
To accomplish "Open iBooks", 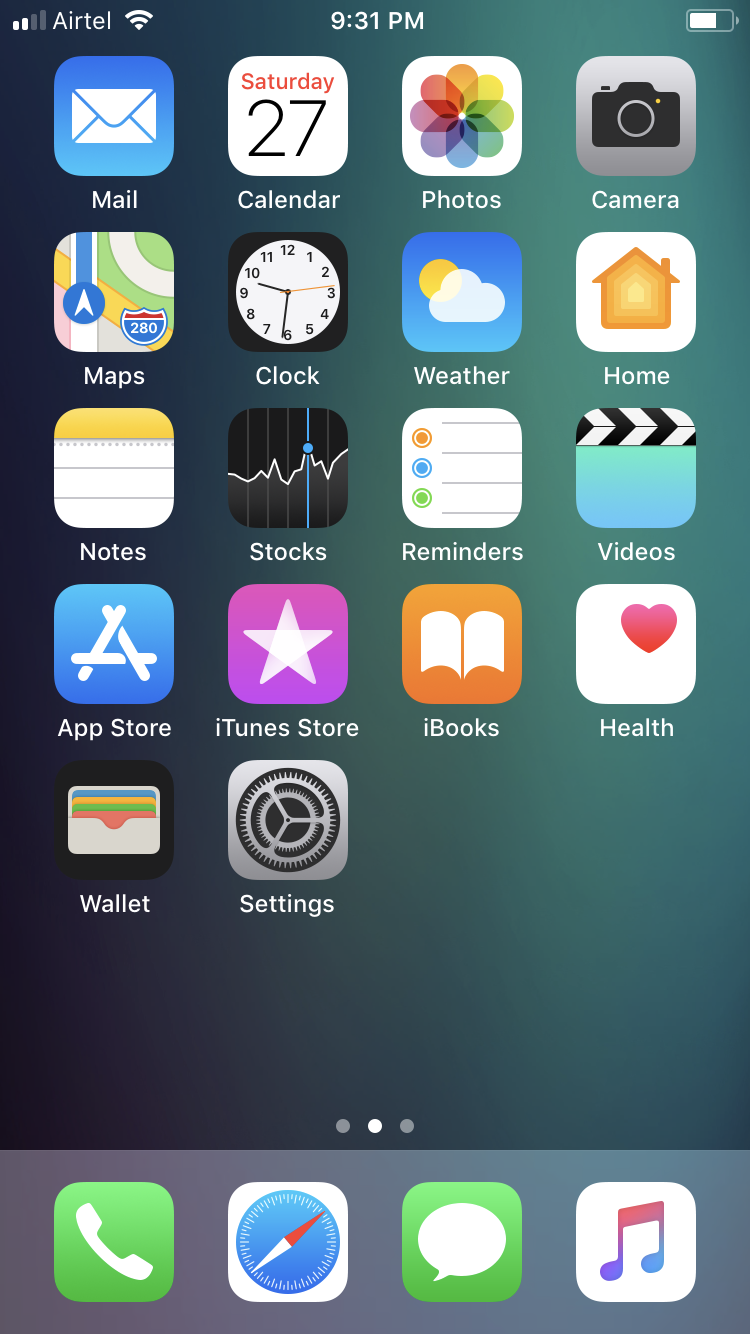I will click(x=461, y=644).
